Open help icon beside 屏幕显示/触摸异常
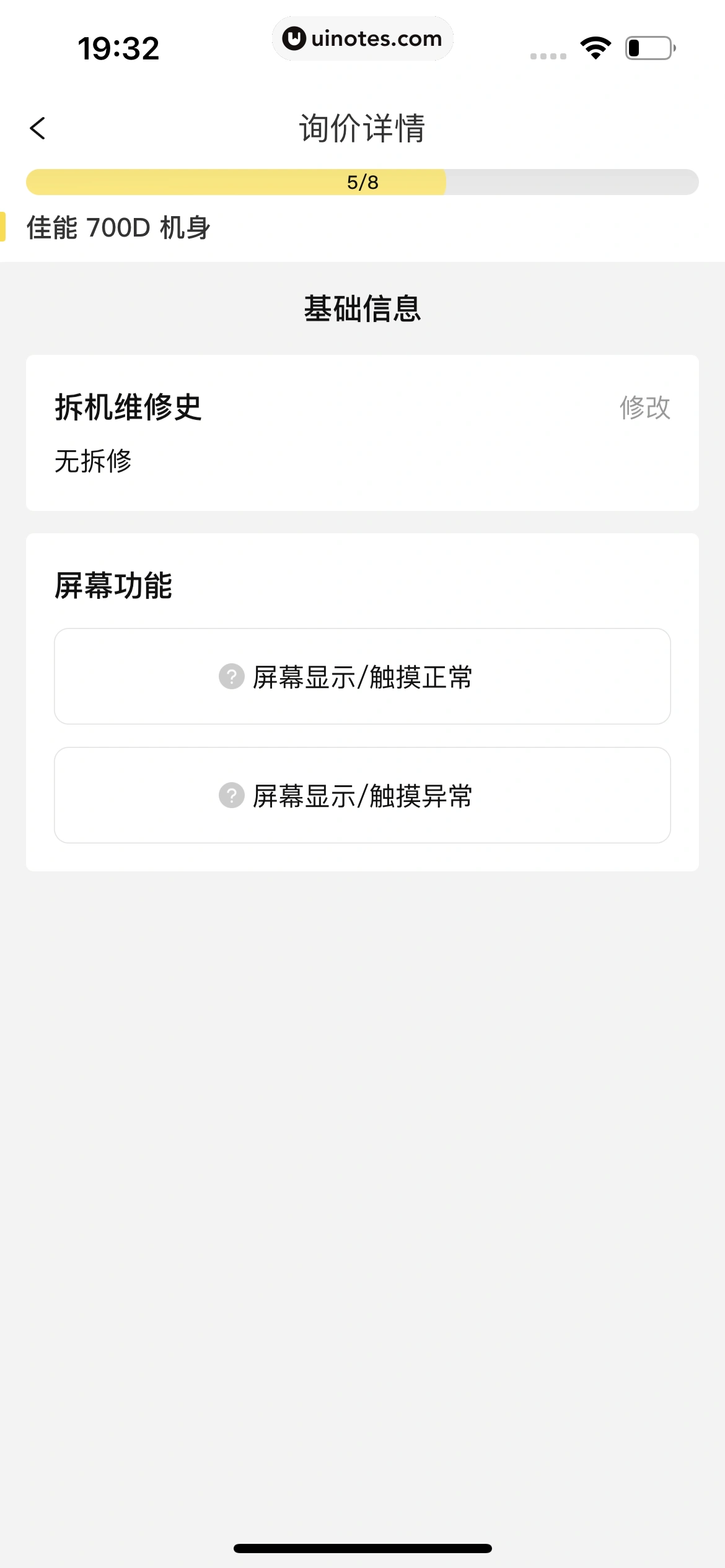 (232, 795)
